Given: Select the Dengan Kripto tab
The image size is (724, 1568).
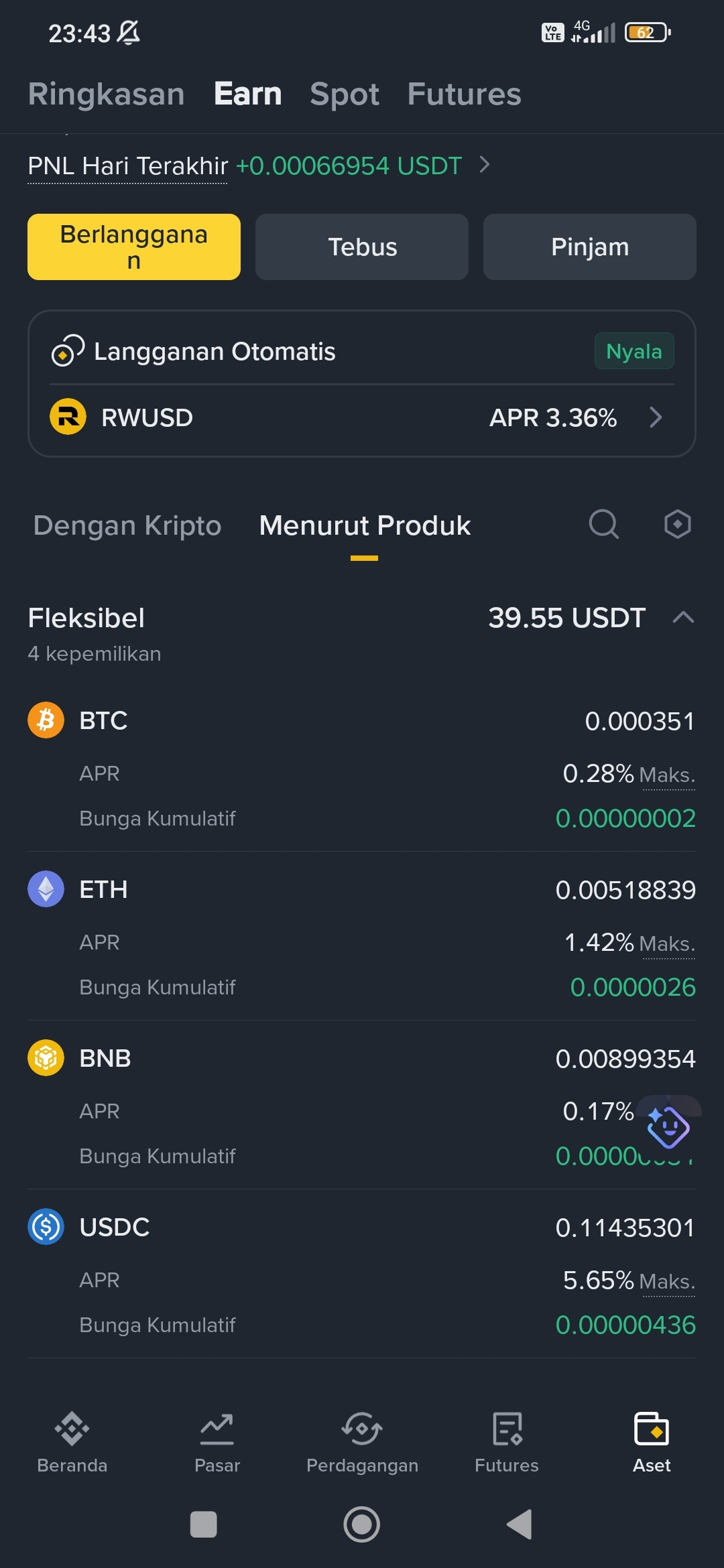Looking at the screenshot, I should (127, 525).
